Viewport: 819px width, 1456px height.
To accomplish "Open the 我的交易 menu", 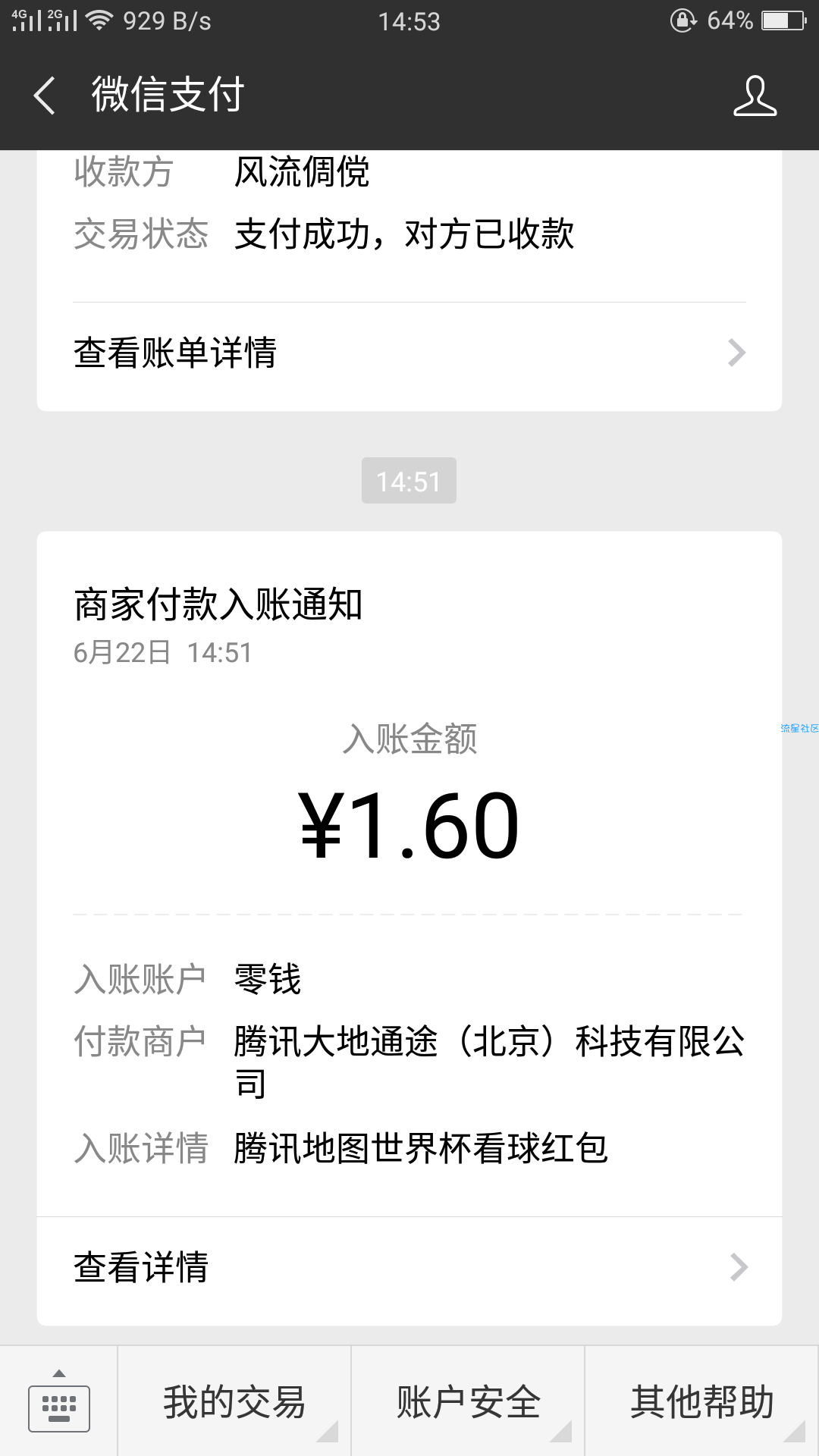I will point(234,1401).
